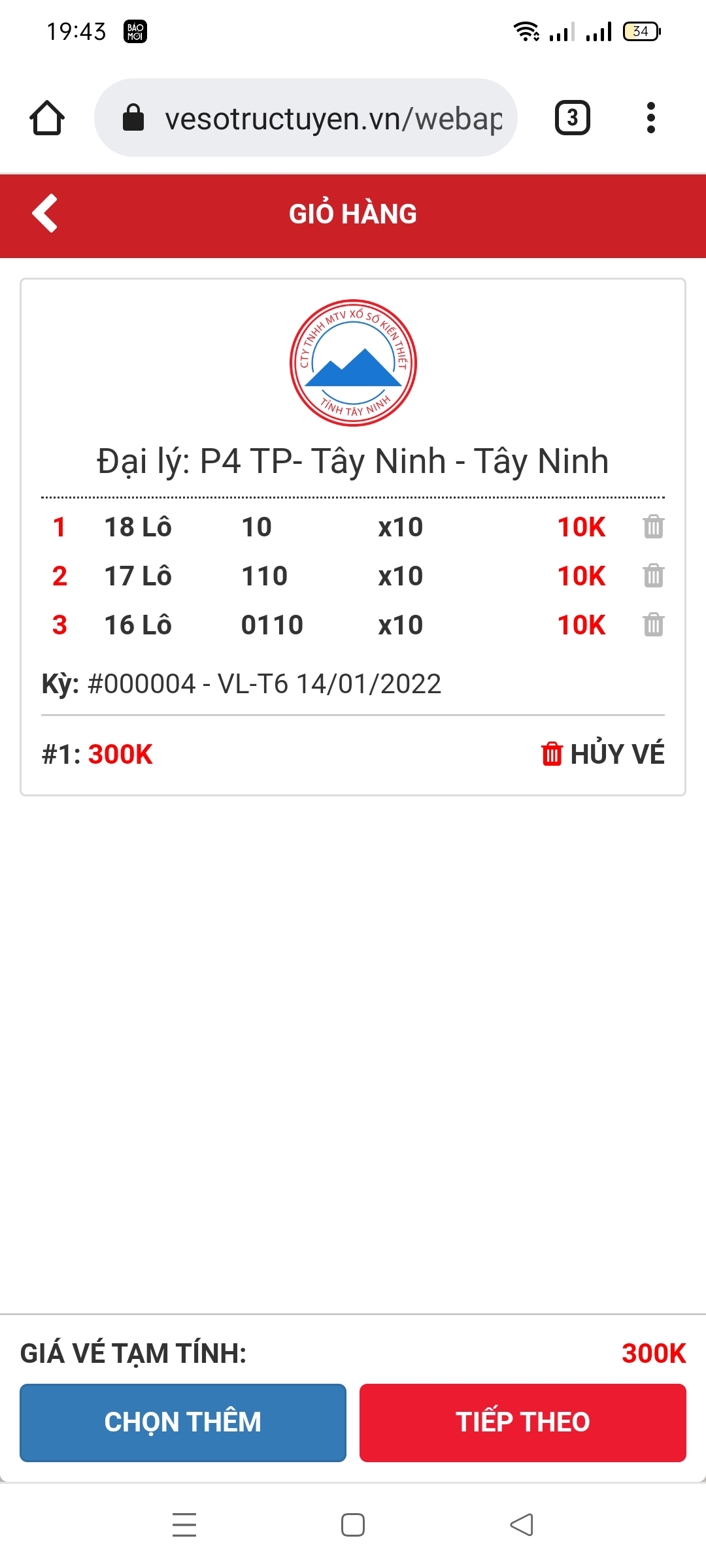Open the browser home page icon
706x1568 pixels.
[x=47, y=118]
